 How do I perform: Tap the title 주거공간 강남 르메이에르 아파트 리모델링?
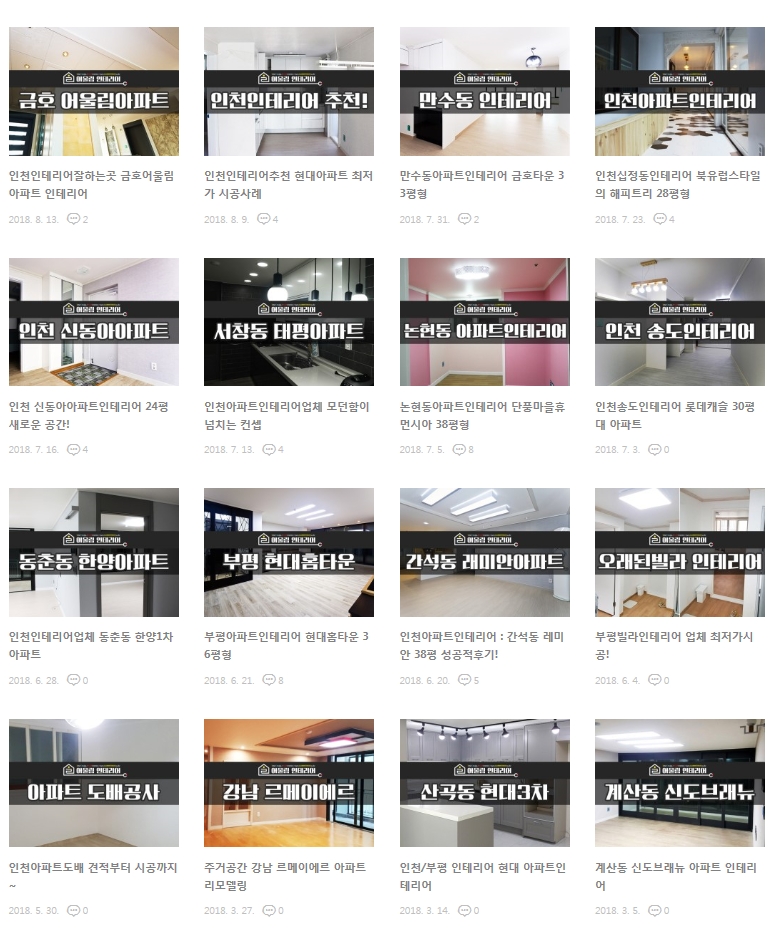click(285, 876)
